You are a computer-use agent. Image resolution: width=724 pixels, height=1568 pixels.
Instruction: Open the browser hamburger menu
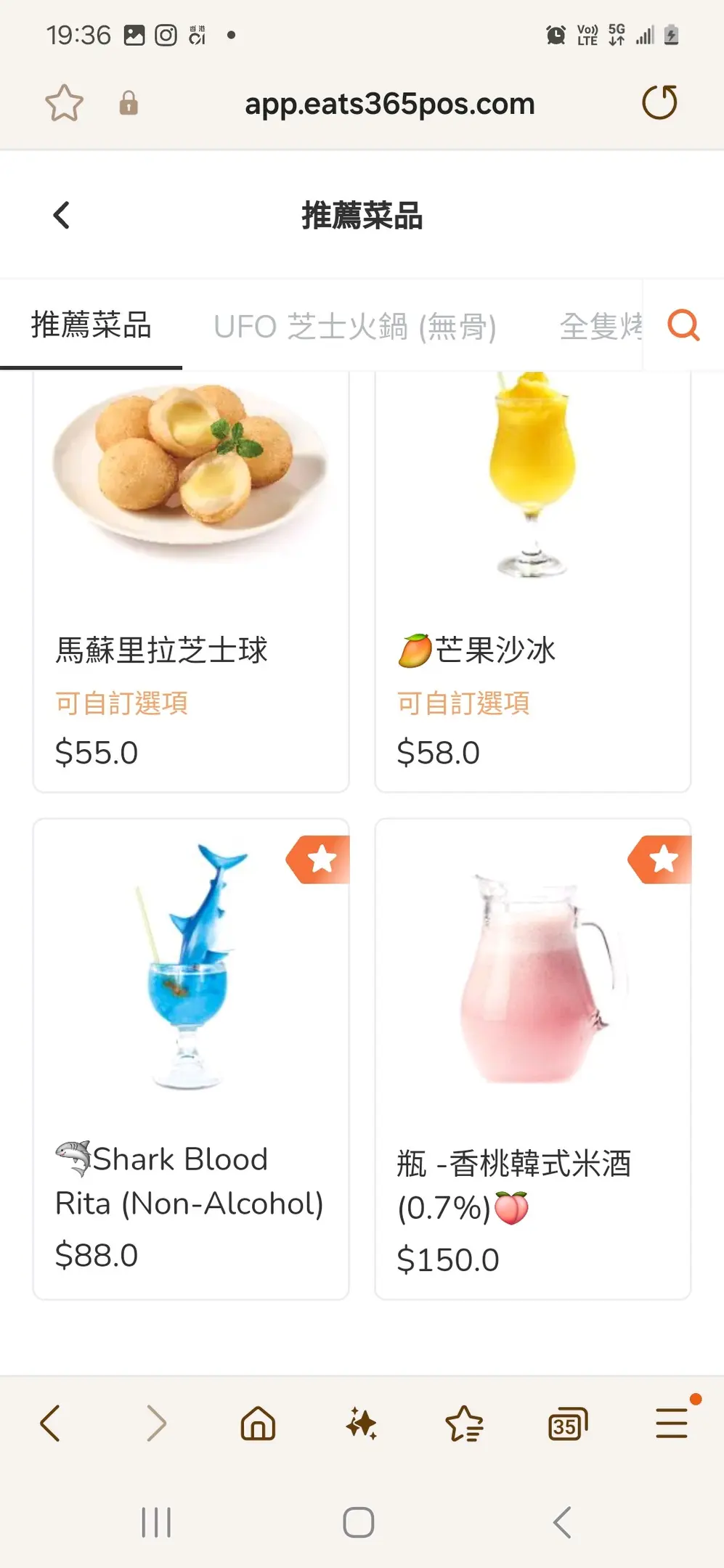click(671, 1423)
